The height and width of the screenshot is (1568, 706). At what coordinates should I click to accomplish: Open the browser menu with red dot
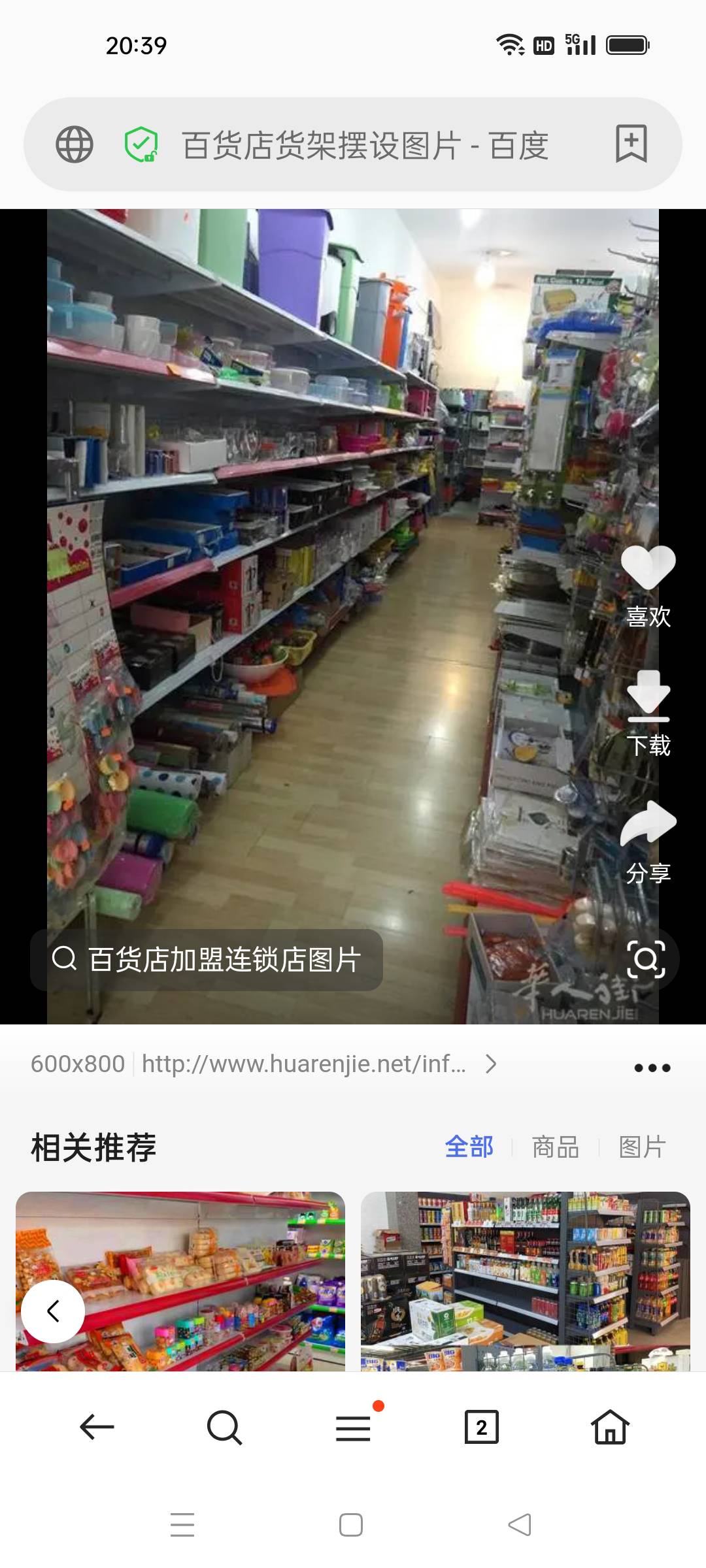354,1427
